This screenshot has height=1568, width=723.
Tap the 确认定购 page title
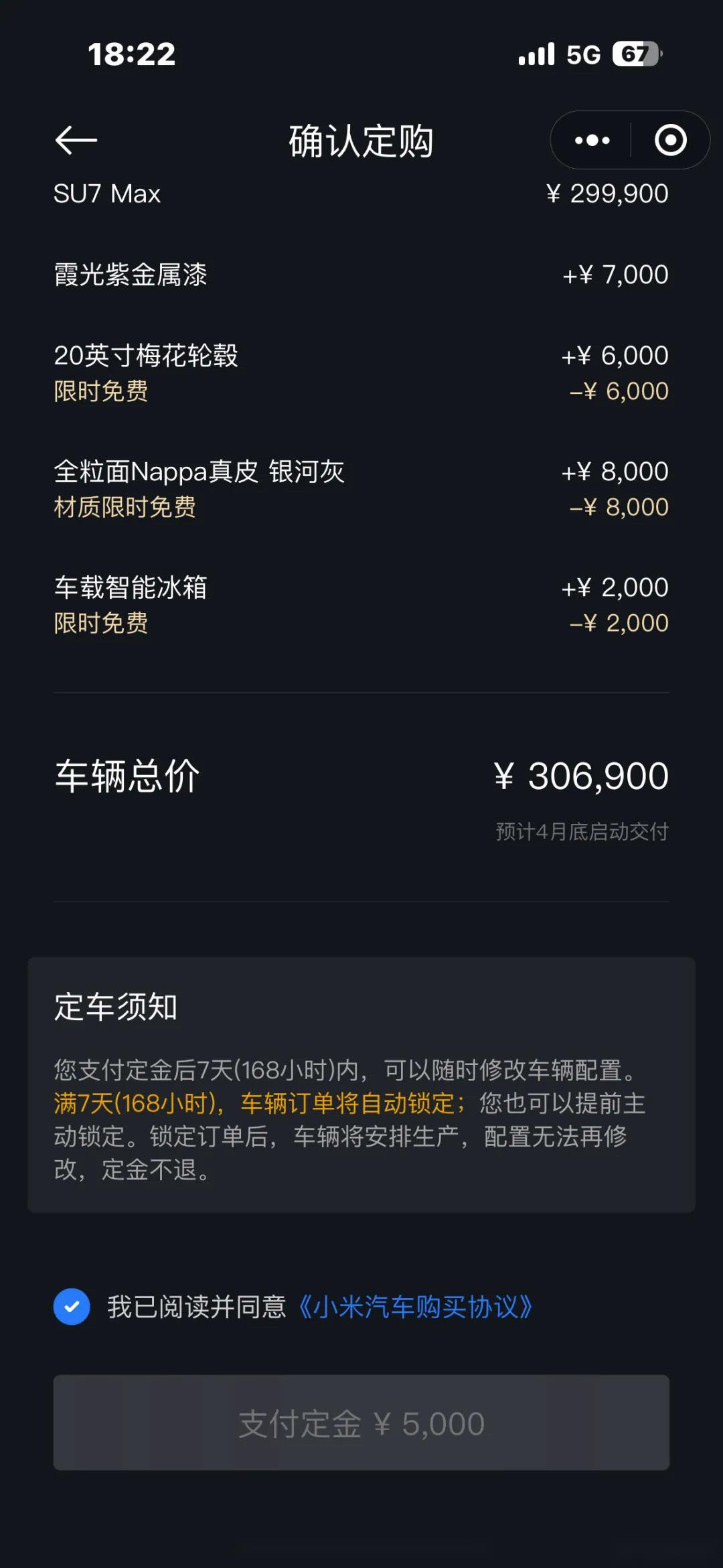(361, 140)
